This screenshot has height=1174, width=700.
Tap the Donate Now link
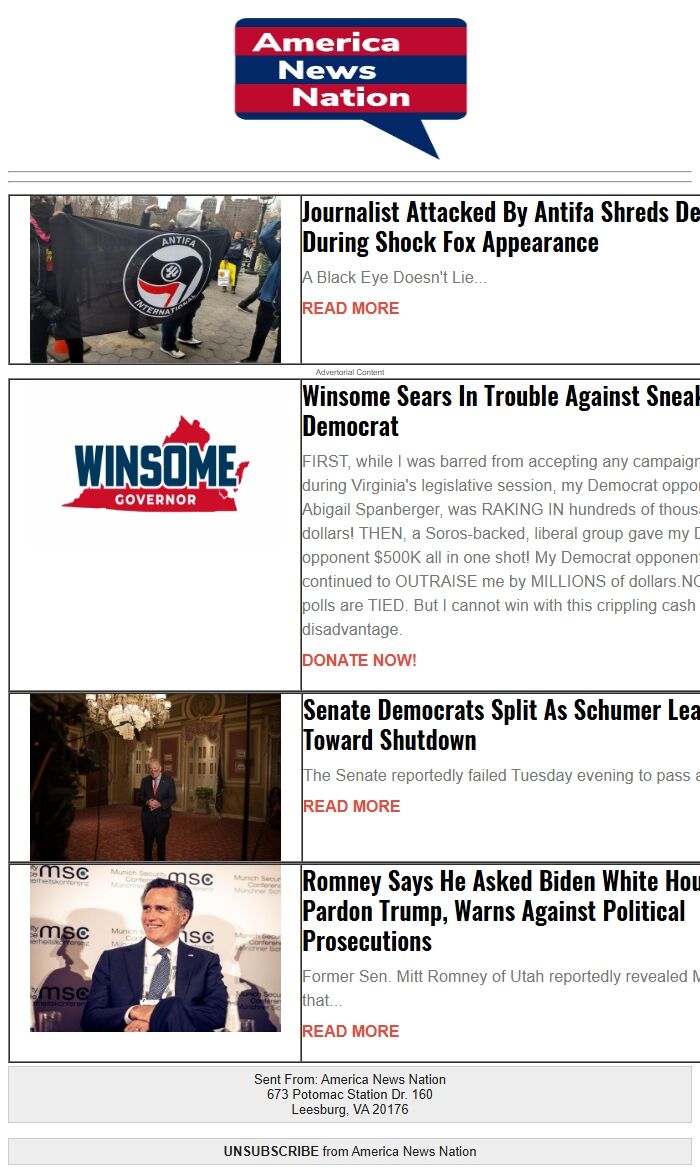[359, 660]
